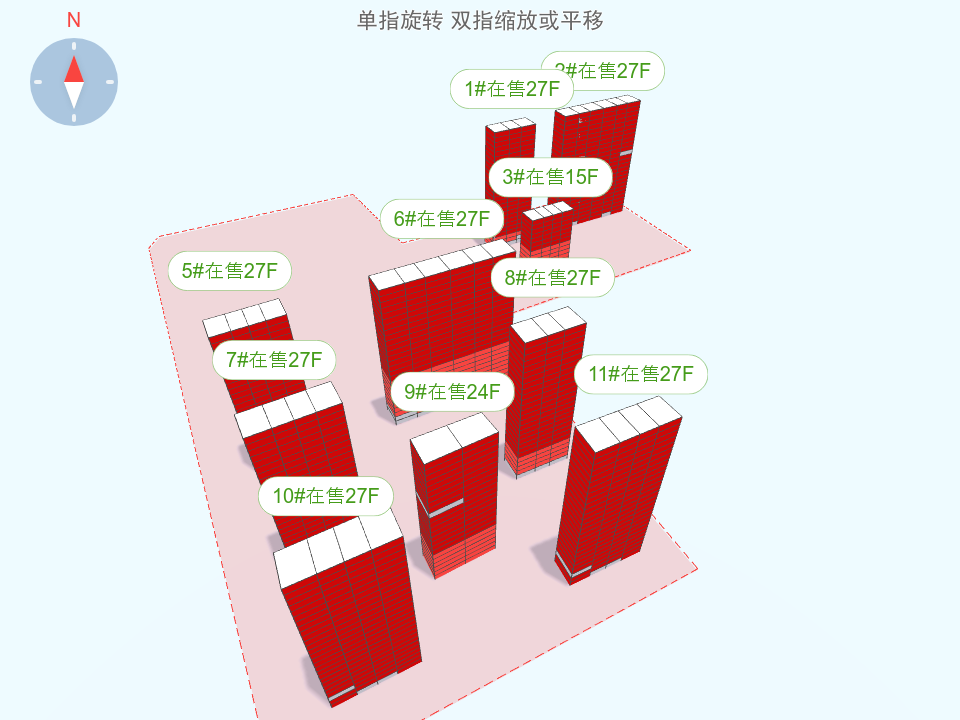Tap the 6# on-sale 27F building label
Screen dimensions: 960x720
441,219
